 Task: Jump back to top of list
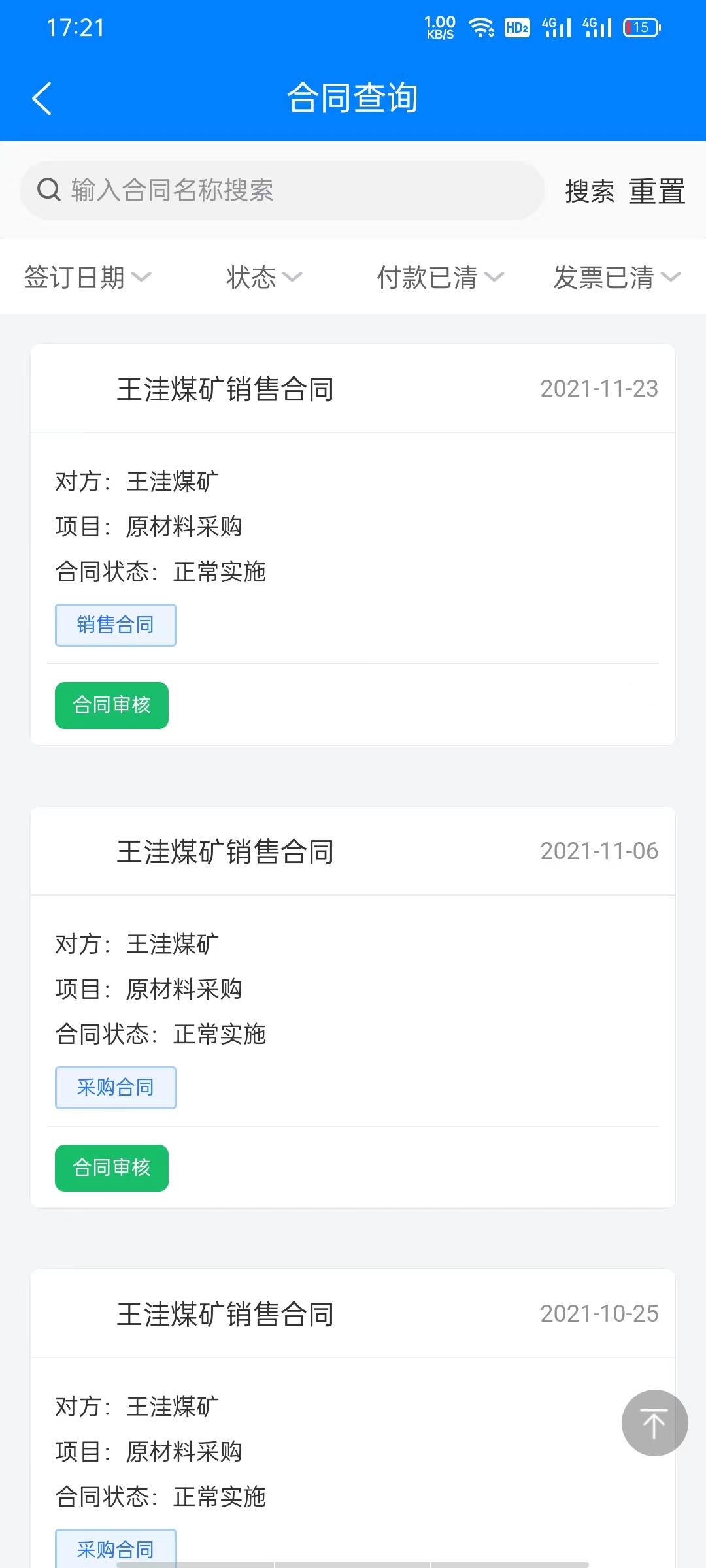click(654, 1423)
